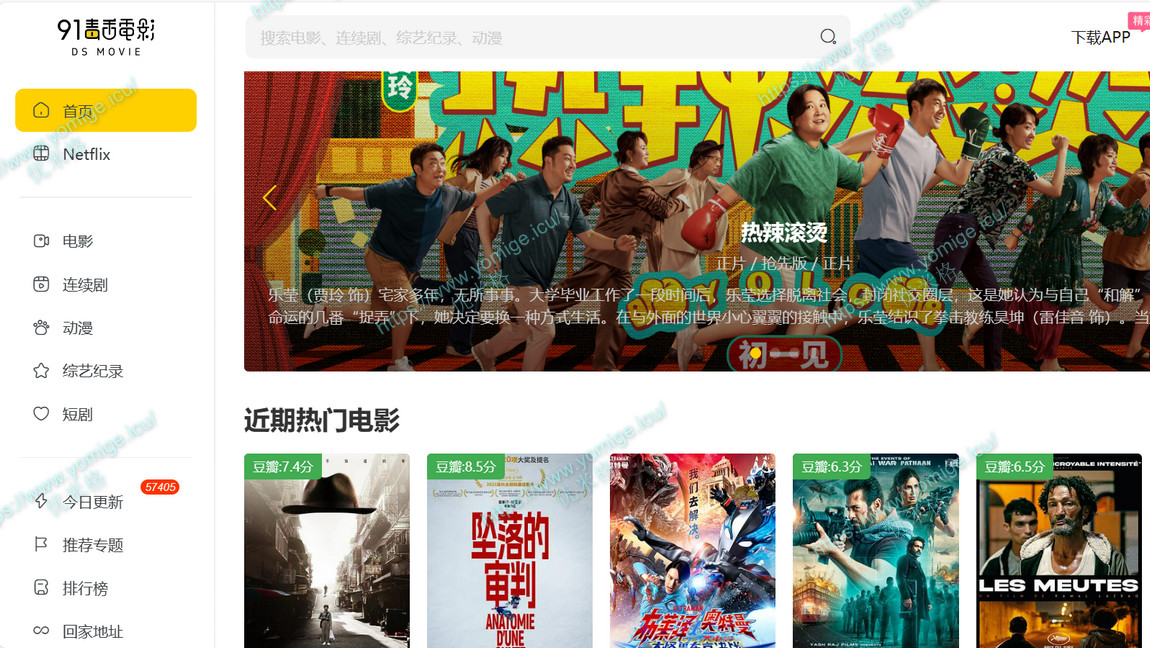Open 下载APP link
This screenshot has width=1150, height=648.
[x=1100, y=37]
